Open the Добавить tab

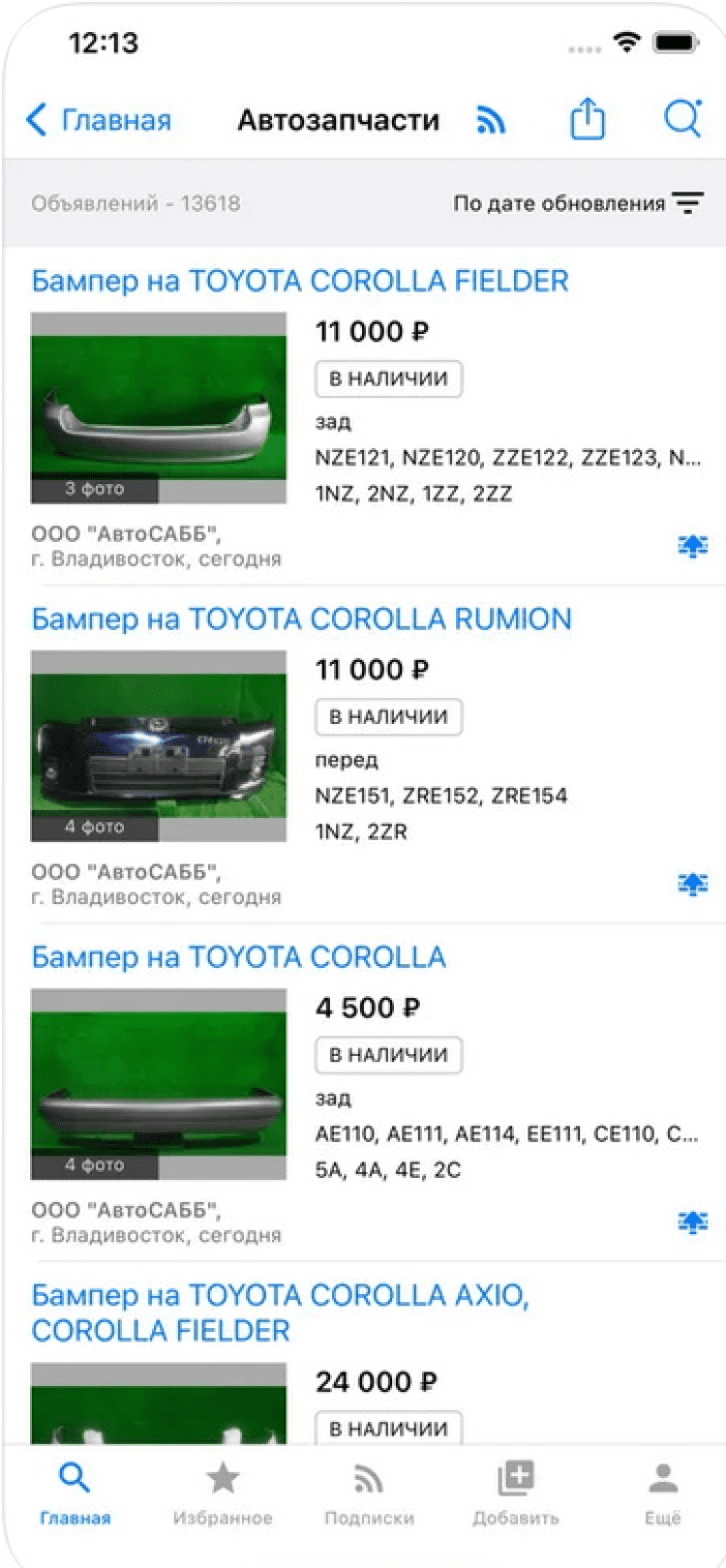[x=515, y=1493]
